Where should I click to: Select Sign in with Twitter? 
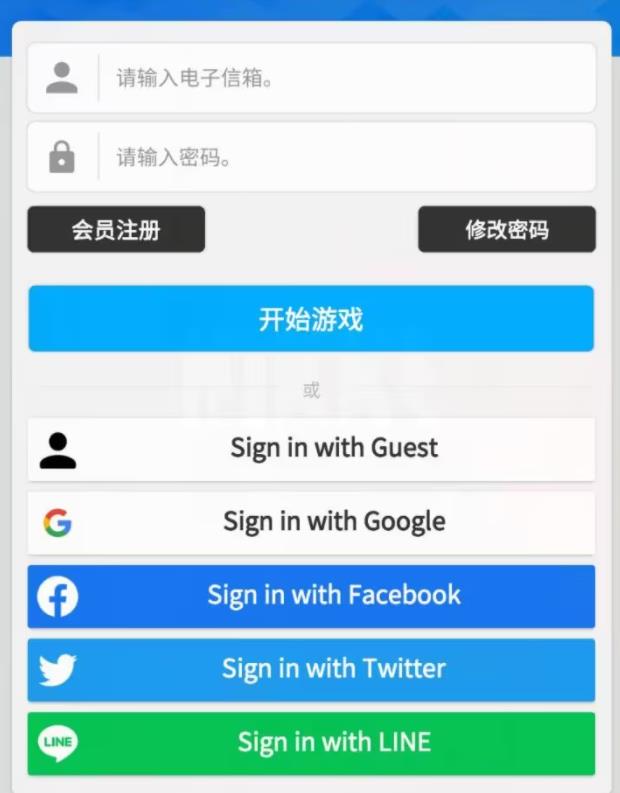point(311,669)
